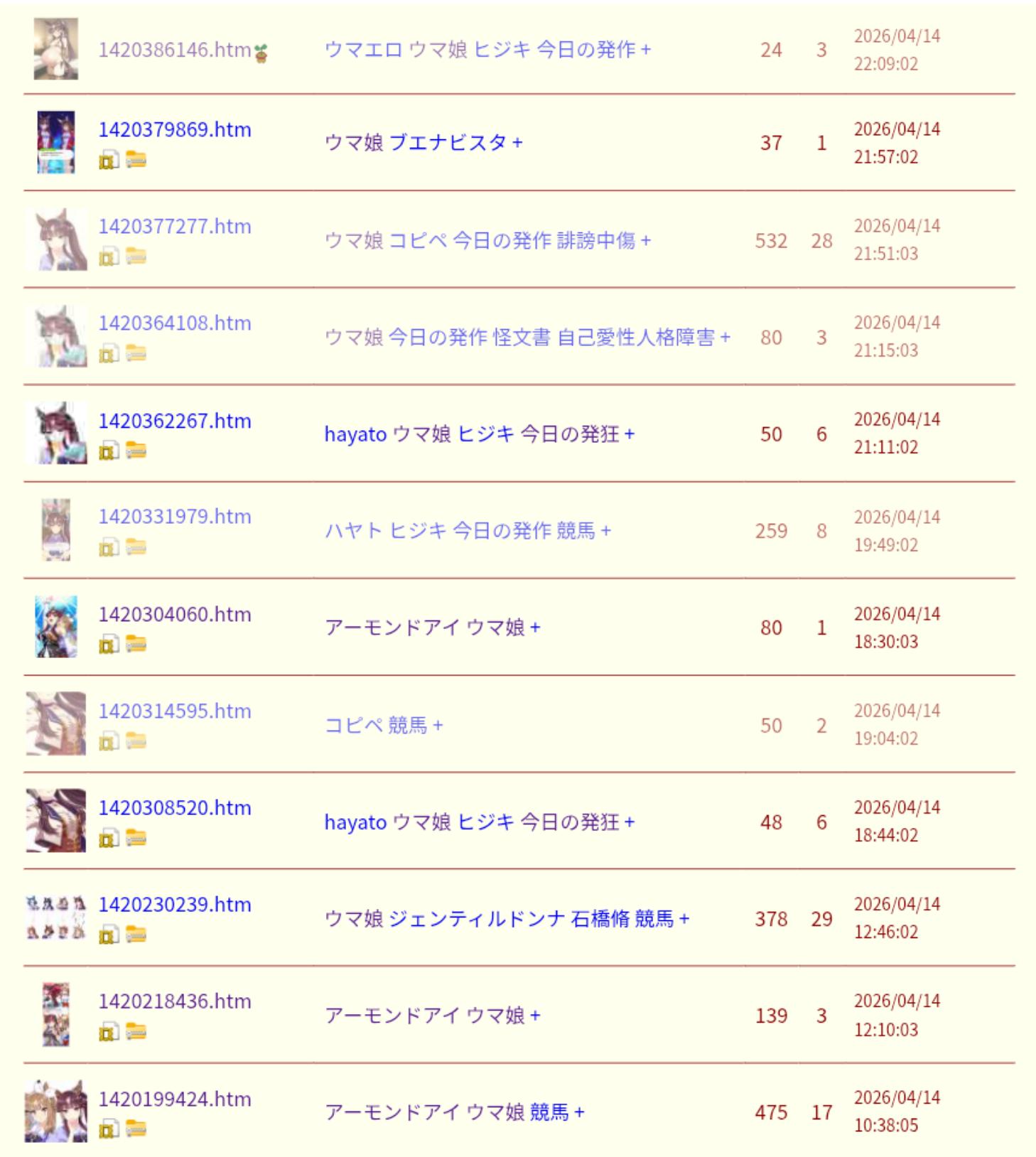Open the 1420379869.htm thread link

click(174, 130)
